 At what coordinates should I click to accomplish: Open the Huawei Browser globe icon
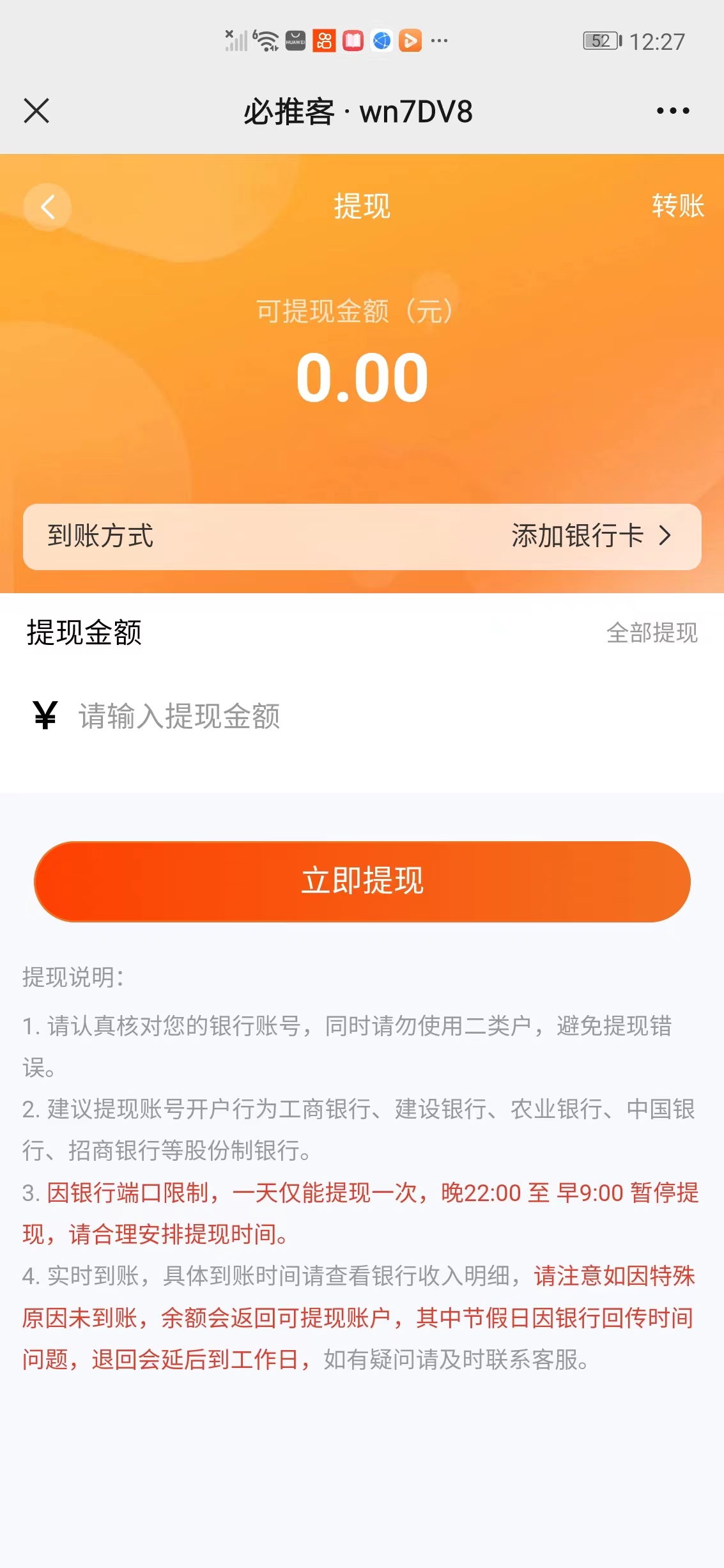pyautogui.click(x=381, y=42)
